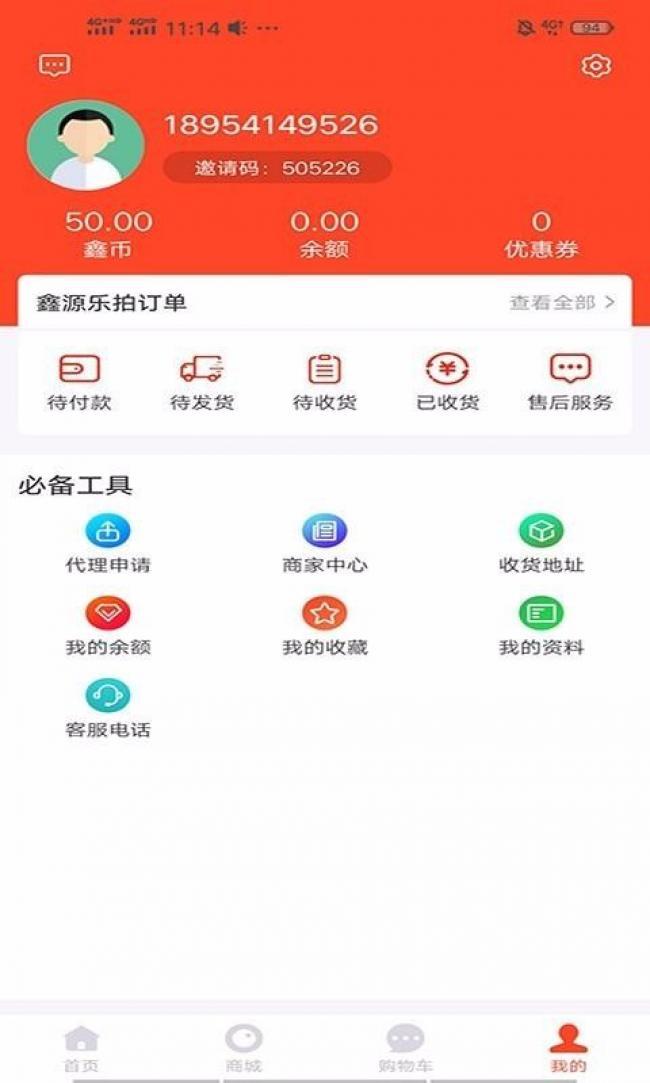Open 待发货 orders awaiting shipment
The width and height of the screenshot is (650, 1083).
(202, 382)
